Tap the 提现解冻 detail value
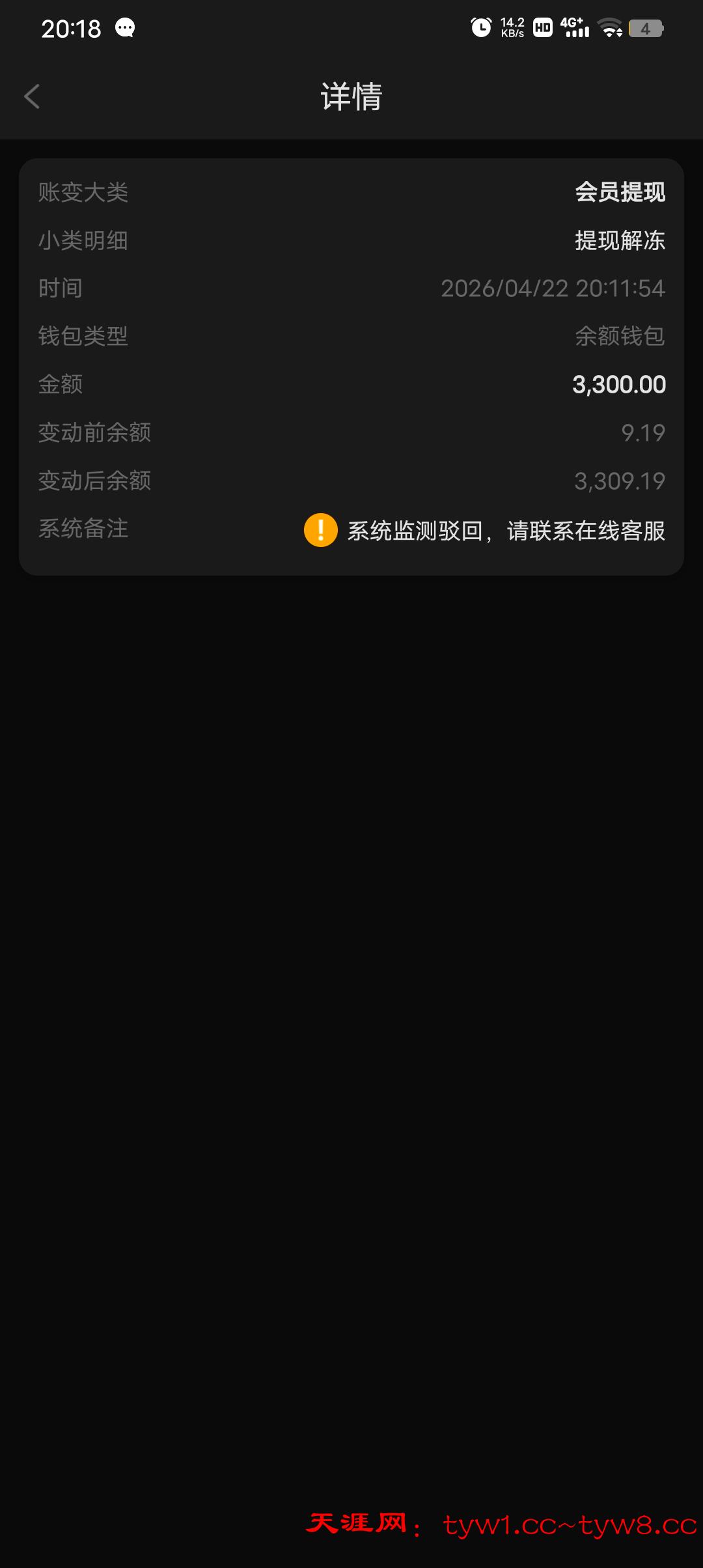 point(618,240)
